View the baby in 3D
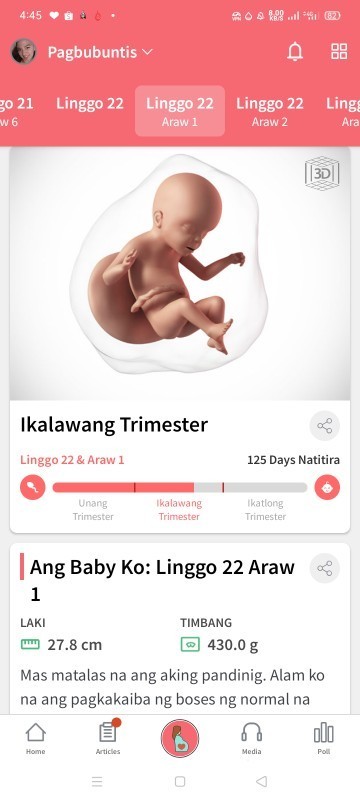Screen dimensions: 360x800 [322, 173]
